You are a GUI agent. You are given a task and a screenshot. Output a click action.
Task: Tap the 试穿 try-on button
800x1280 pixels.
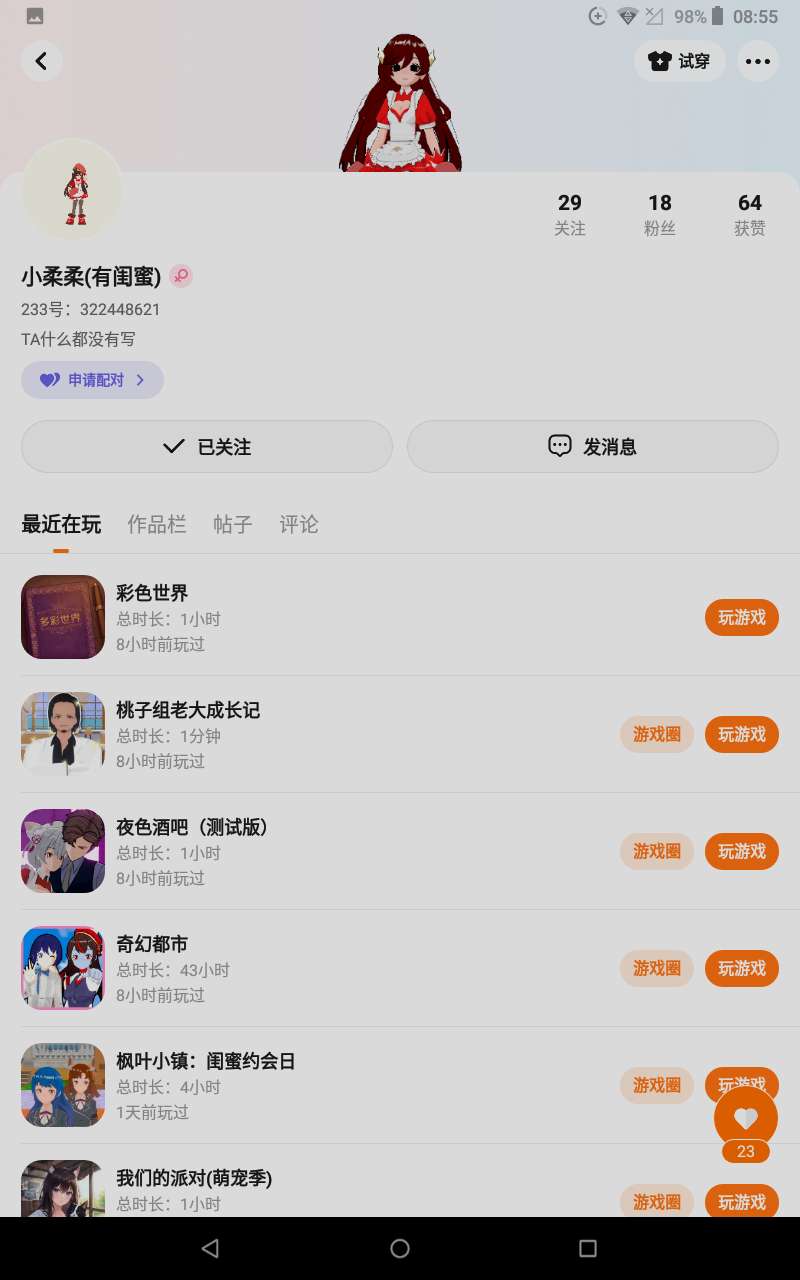(680, 61)
